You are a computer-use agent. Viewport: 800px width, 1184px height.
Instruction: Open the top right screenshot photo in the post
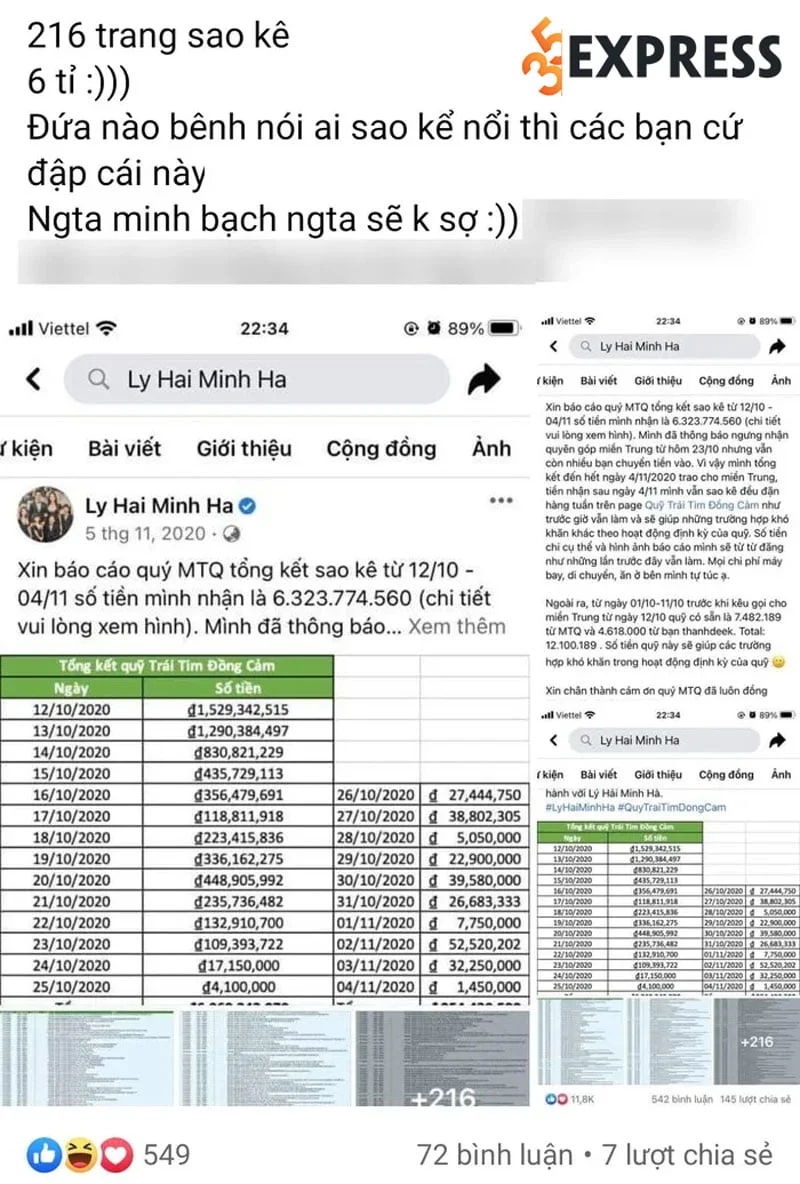pos(667,500)
